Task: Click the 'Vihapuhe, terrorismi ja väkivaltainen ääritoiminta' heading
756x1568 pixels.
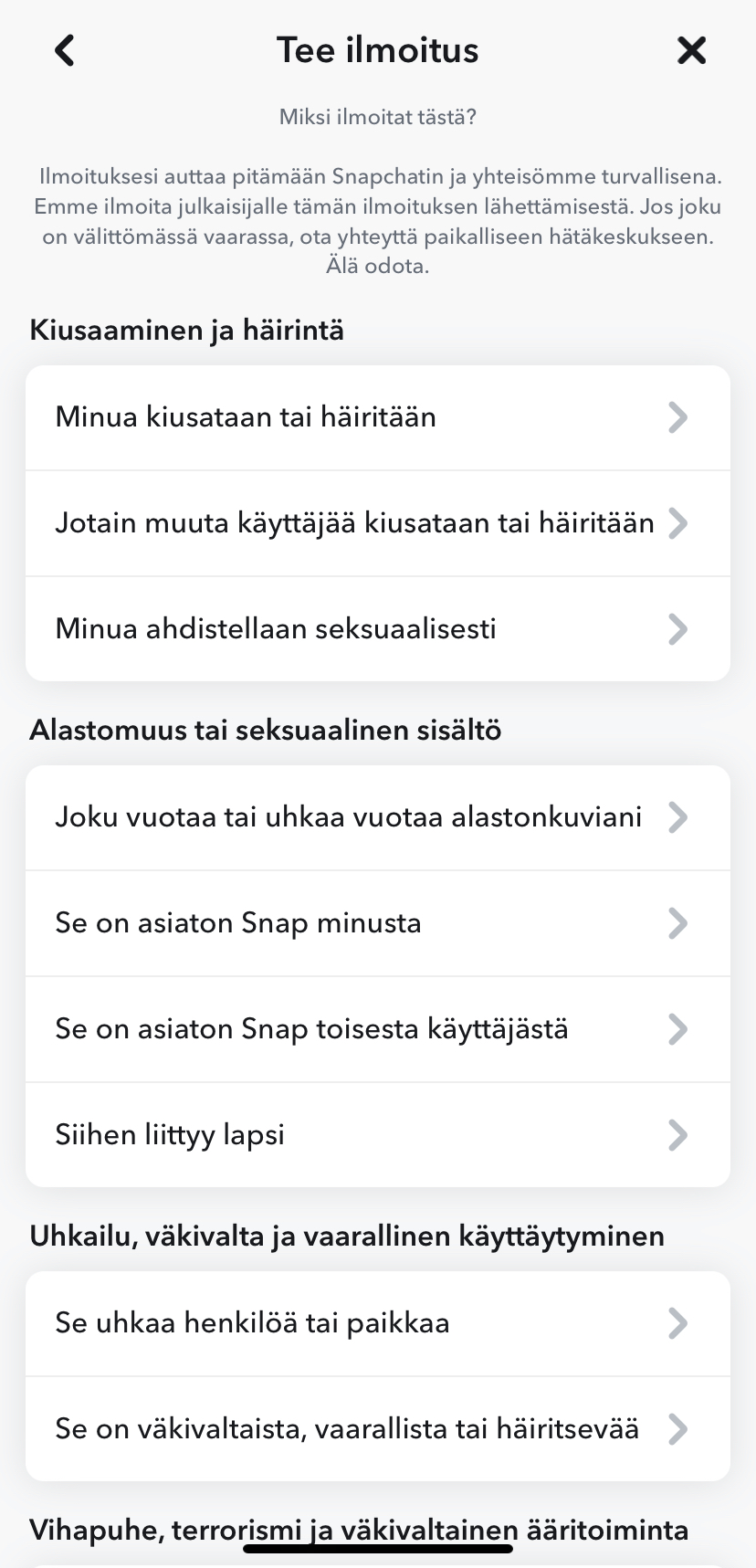Action: pyautogui.click(x=359, y=1530)
